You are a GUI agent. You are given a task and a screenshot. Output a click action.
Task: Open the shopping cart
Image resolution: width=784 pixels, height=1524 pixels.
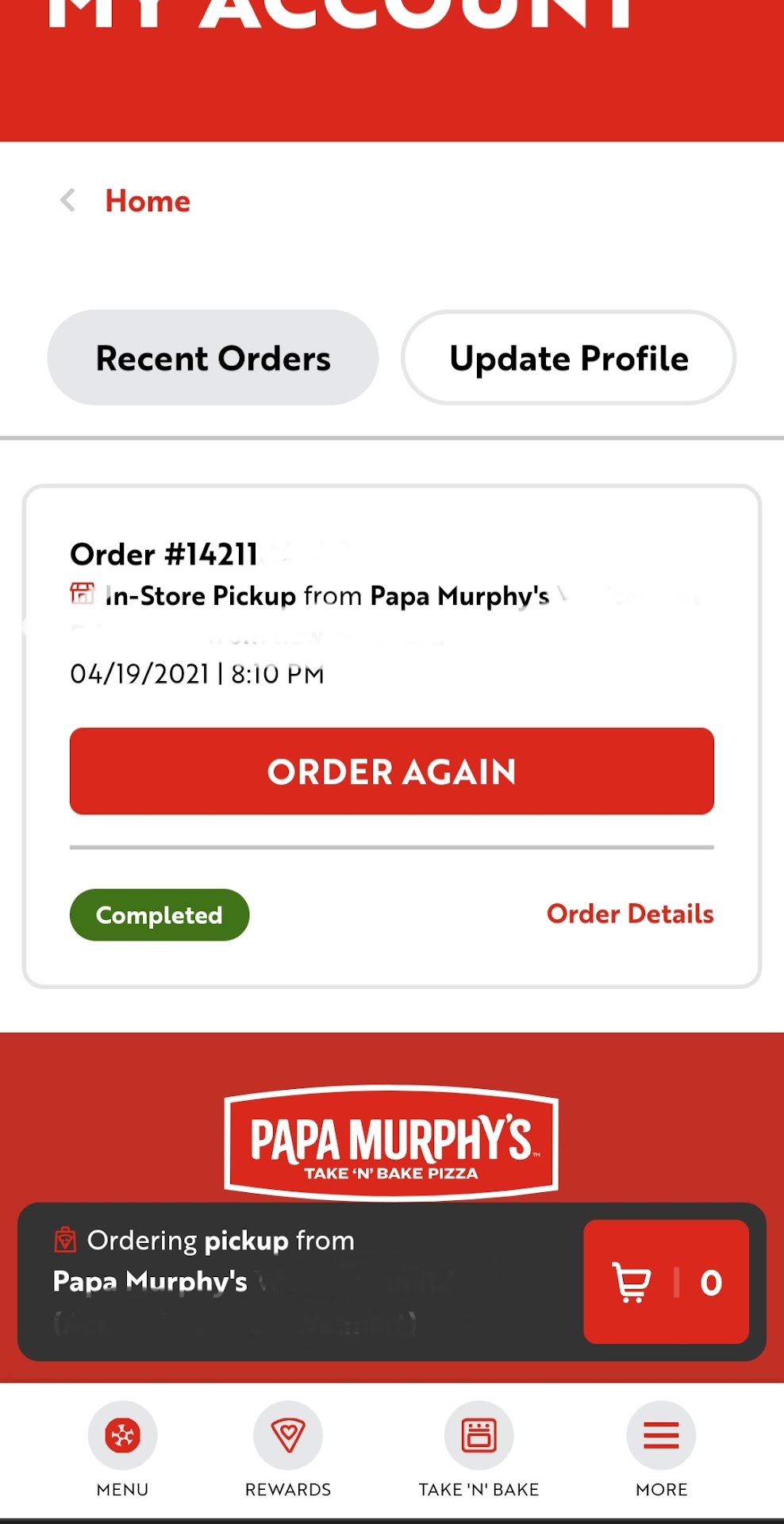coord(666,1282)
